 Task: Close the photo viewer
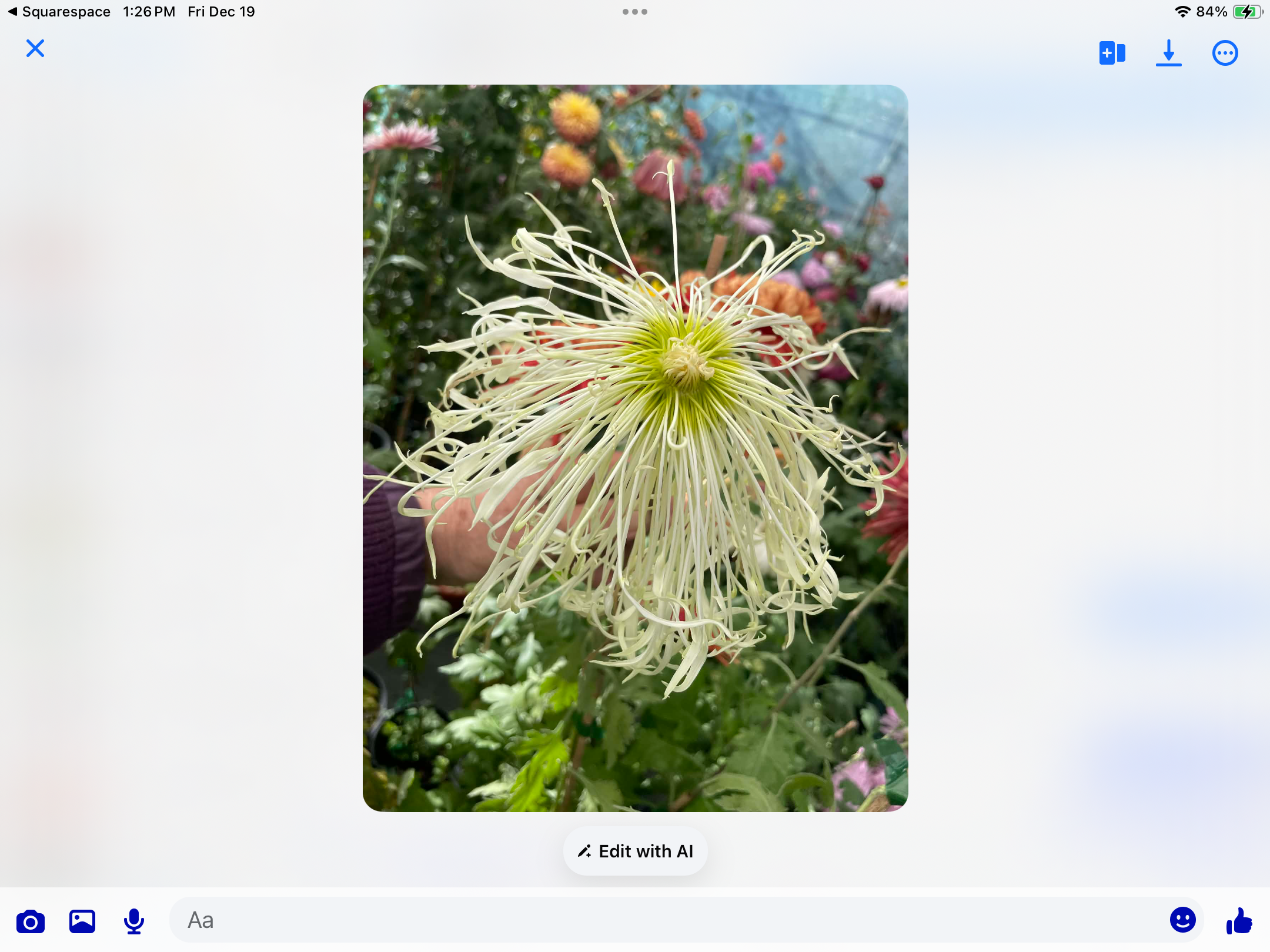[x=35, y=48]
